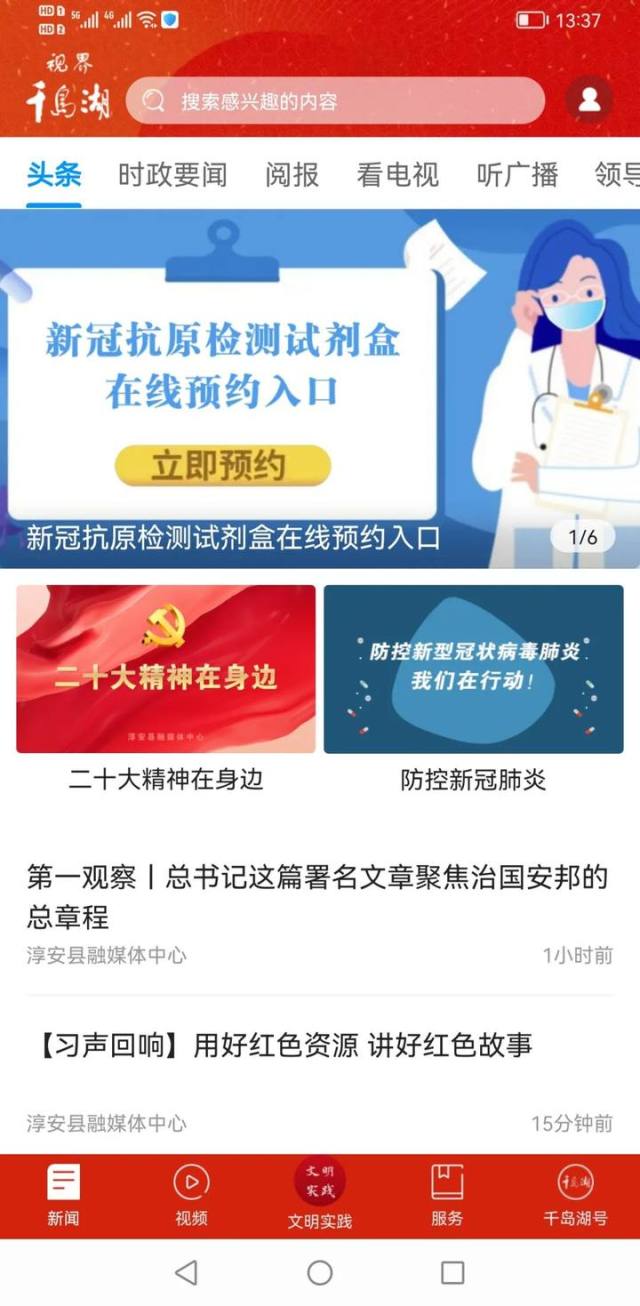640x1306 pixels.
Task: Go to the system home screen
Action: tap(320, 1272)
